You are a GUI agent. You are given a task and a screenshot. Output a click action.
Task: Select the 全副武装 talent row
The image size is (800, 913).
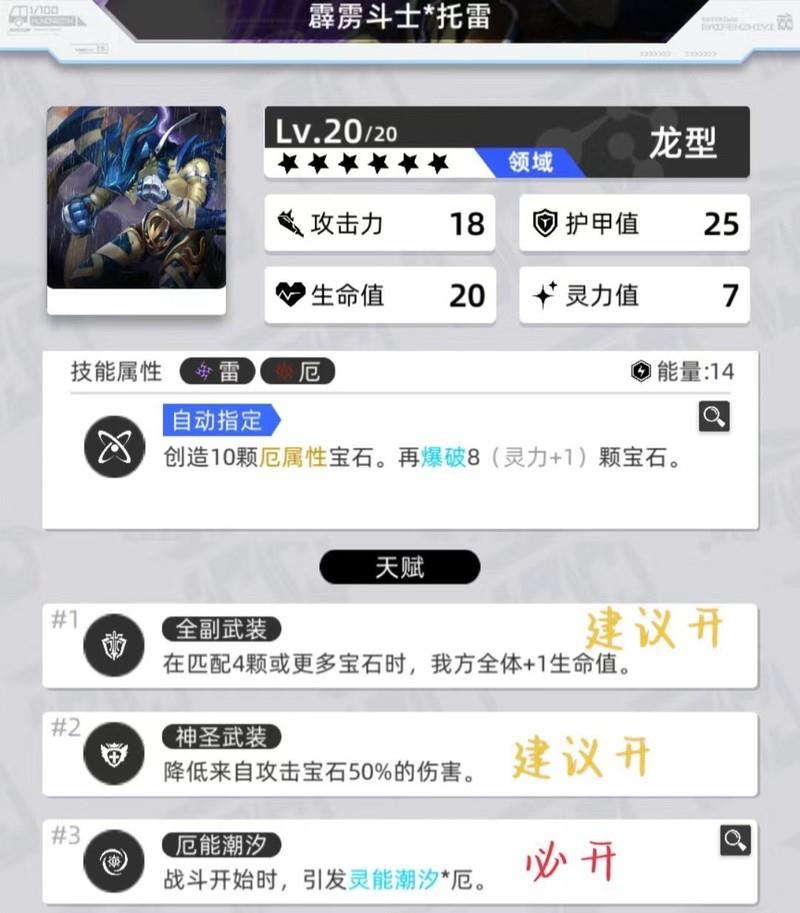pyautogui.click(x=400, y=647)
